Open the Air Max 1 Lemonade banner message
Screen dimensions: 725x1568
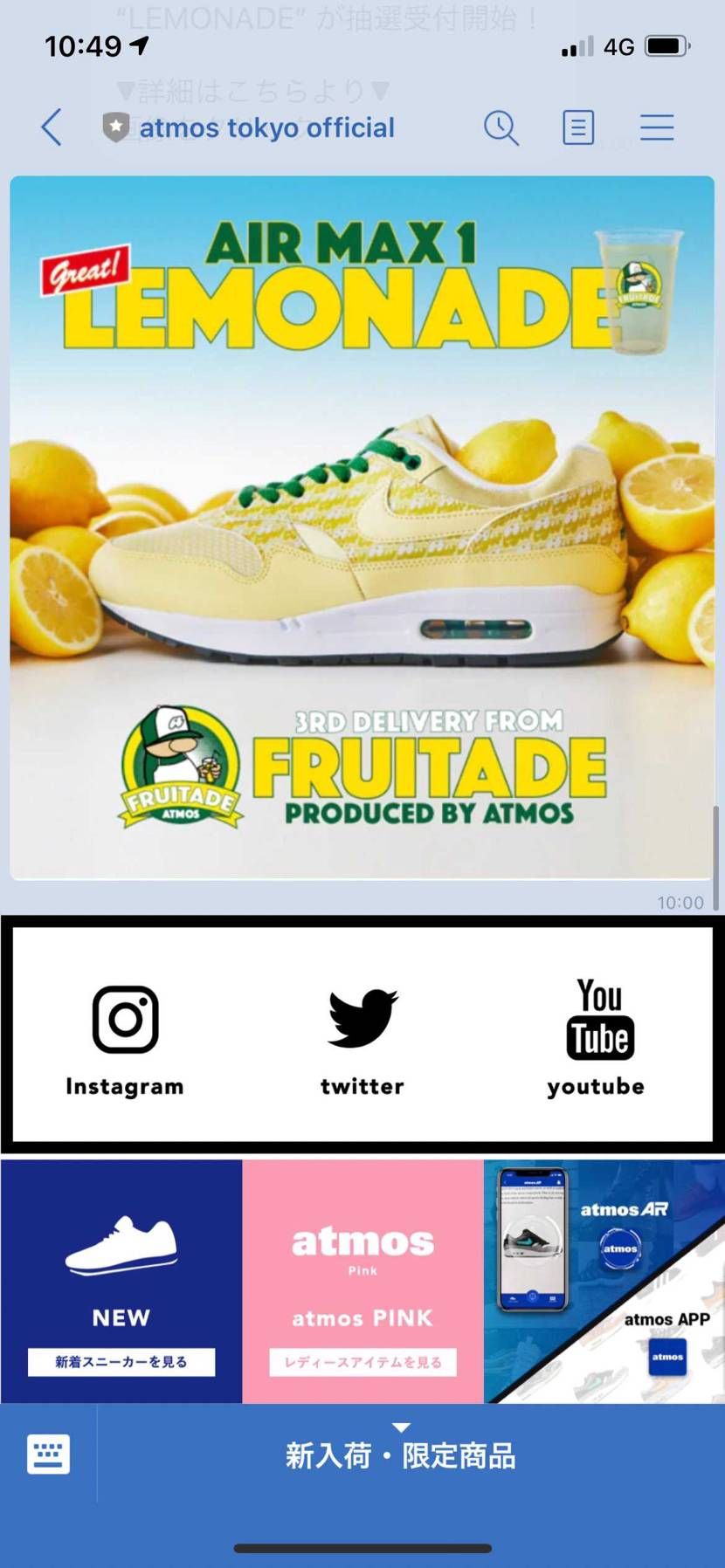pyautogui.click(x=362, y=527)
